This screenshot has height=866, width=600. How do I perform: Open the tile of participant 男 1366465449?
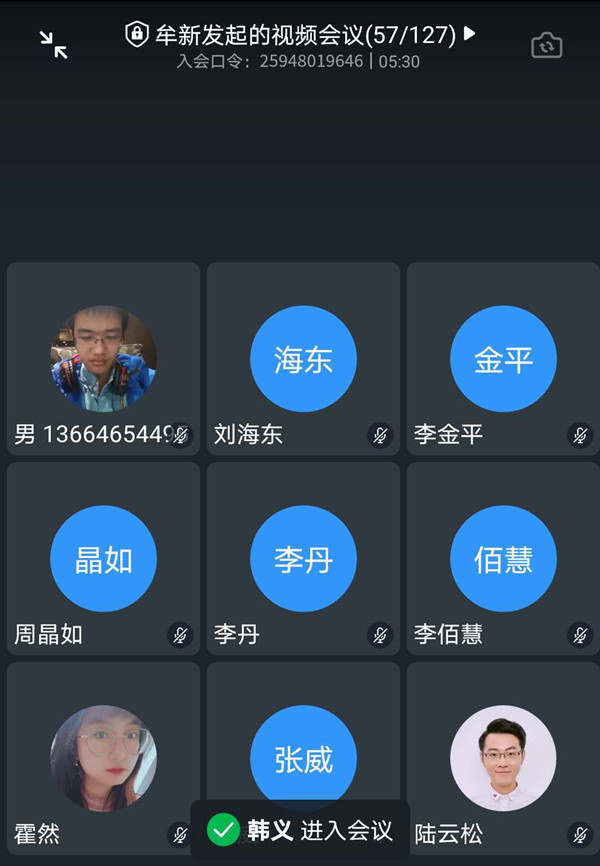click(103, 360)
